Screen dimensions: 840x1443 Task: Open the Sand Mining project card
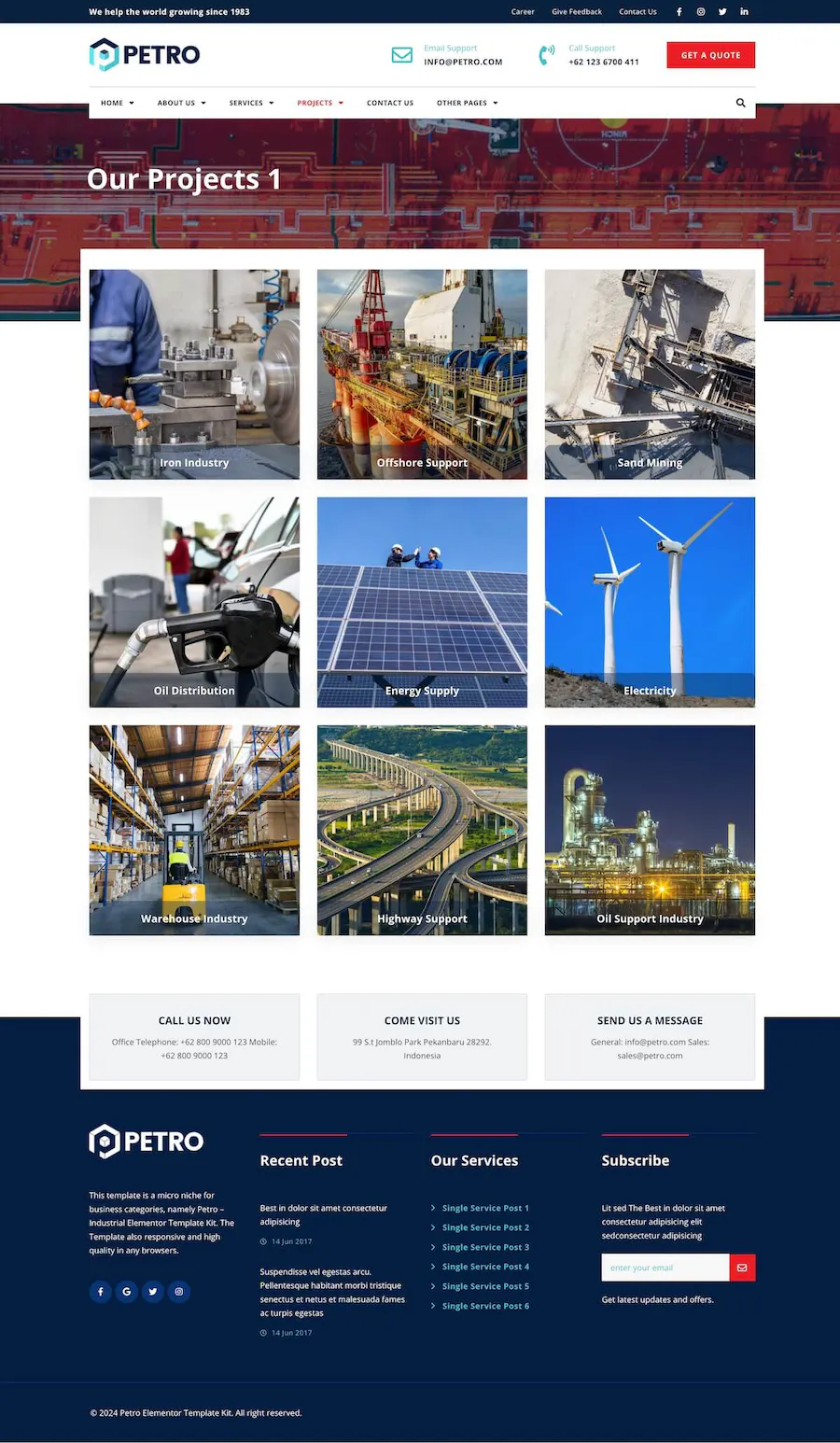click(650, 374)
